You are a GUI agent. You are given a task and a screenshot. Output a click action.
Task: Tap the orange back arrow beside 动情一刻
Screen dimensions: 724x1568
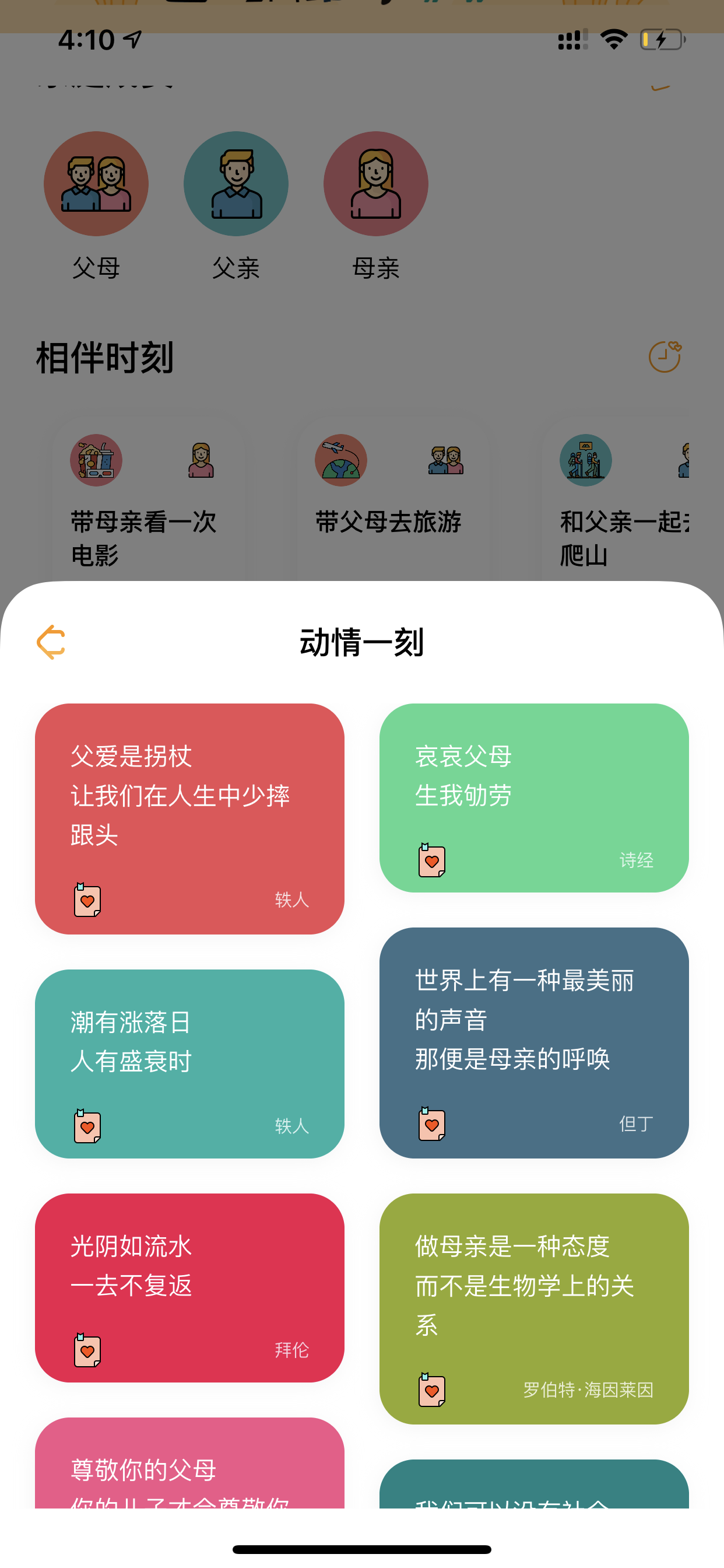click(x=51, y=642)
